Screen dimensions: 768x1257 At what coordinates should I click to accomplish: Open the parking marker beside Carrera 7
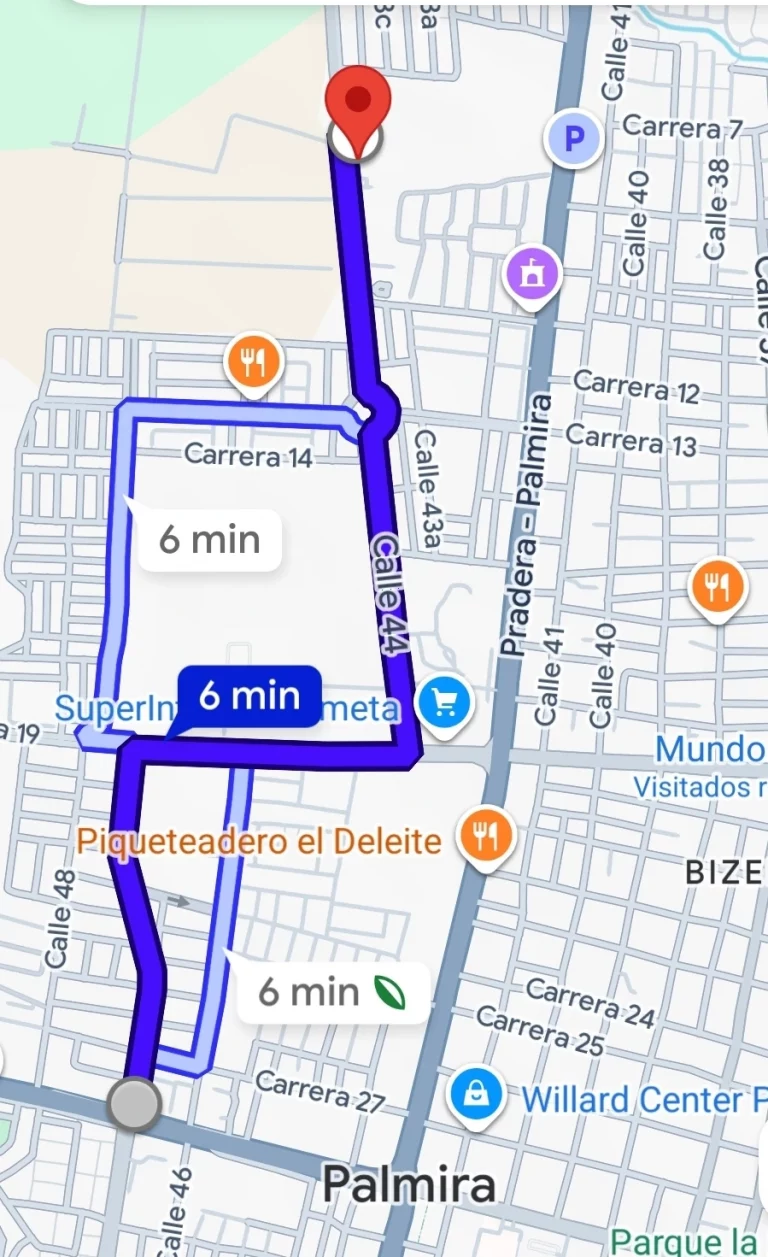pos(573,138)
